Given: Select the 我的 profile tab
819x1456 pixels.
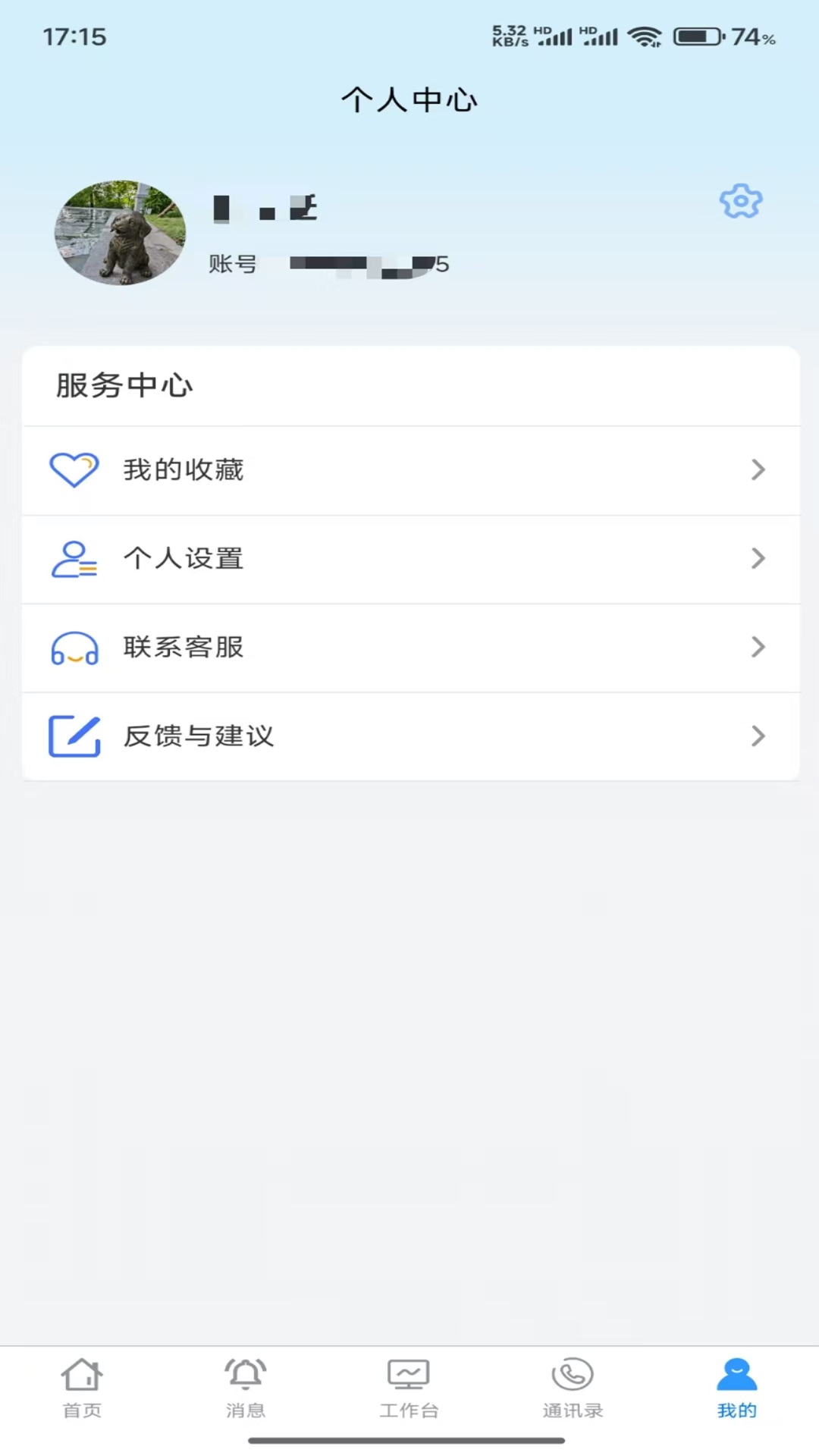Looking at the screenshot, I should click(x=736, y=1388).
